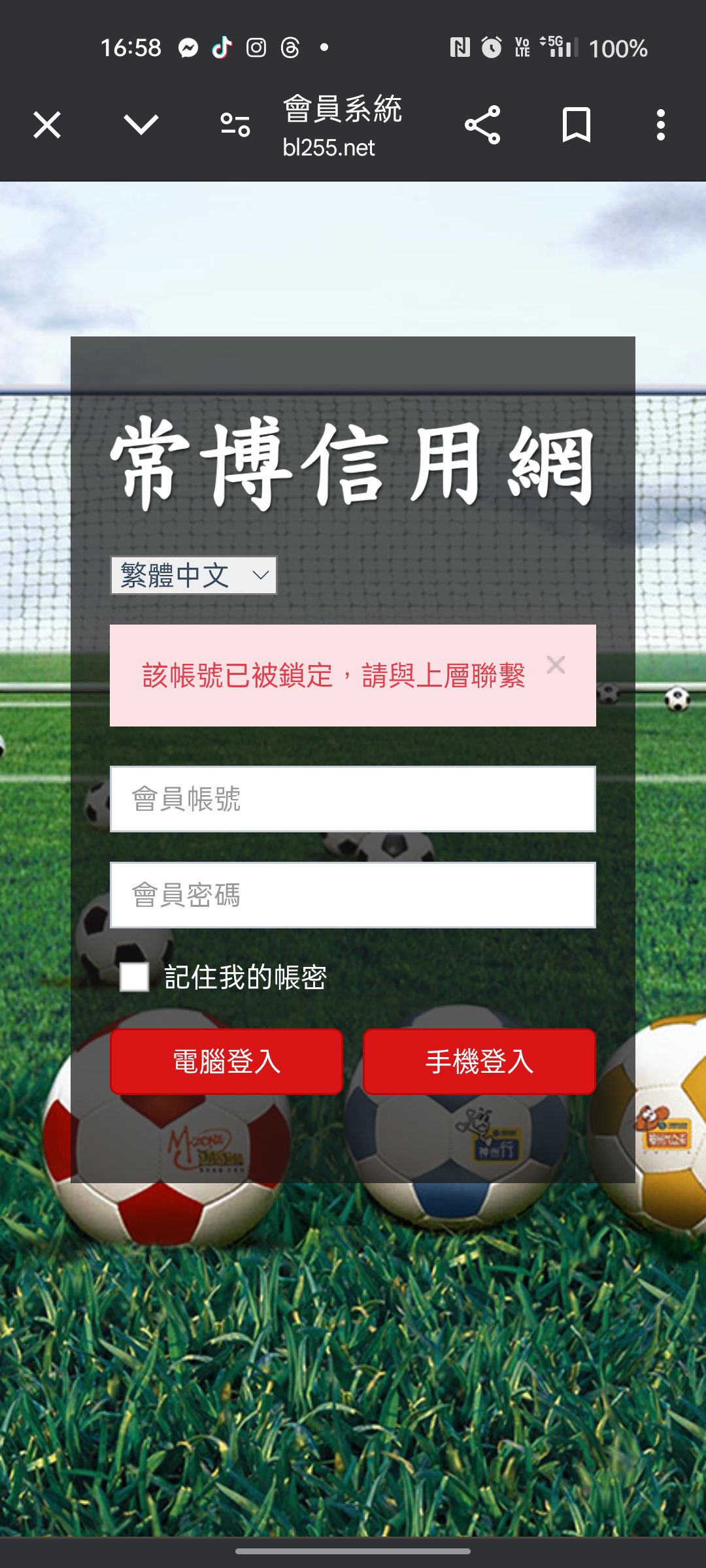This screenshot has width=706, height=1568.
Task: Bookmark this page
Action: [576, 125]
